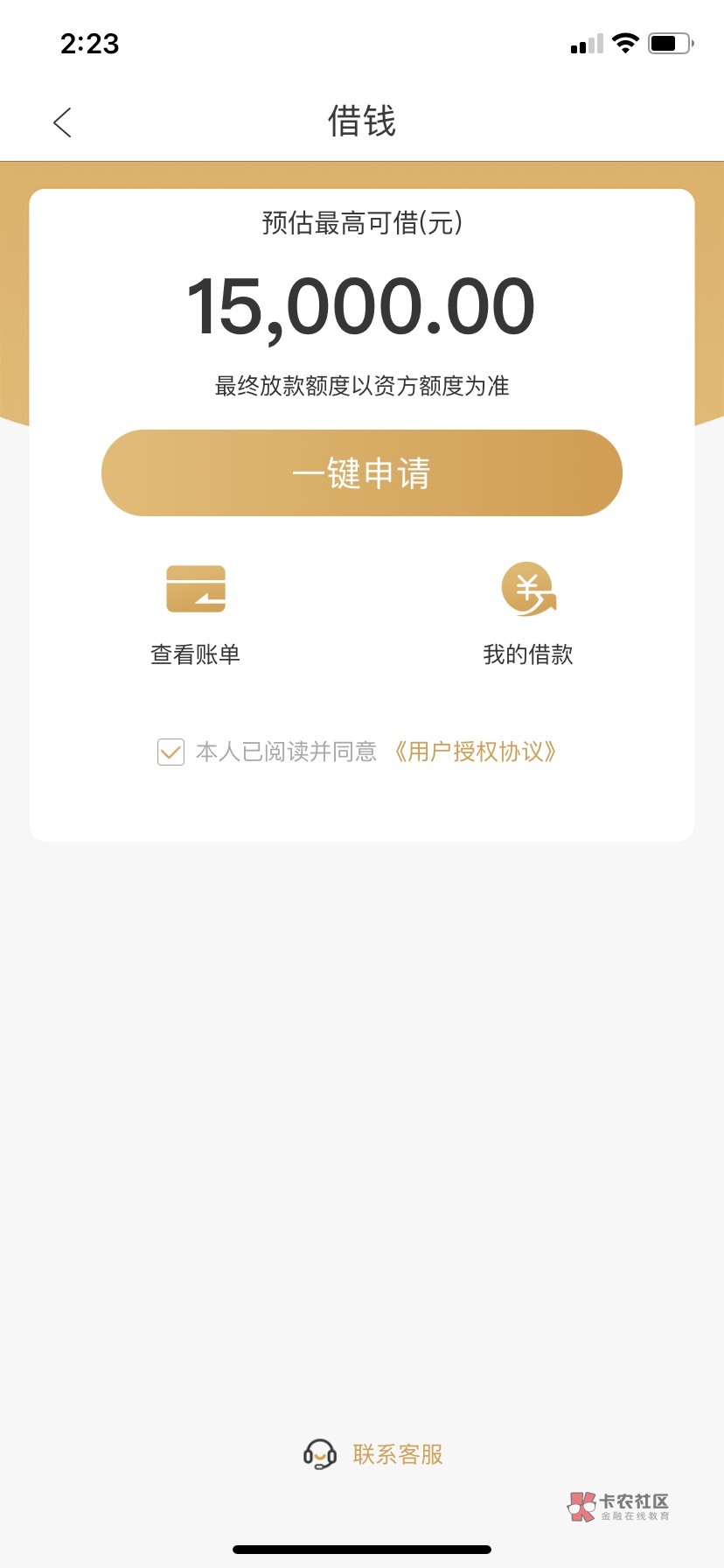
Task: Go back from the 借钱 page
Action: [x=62, y=122]
